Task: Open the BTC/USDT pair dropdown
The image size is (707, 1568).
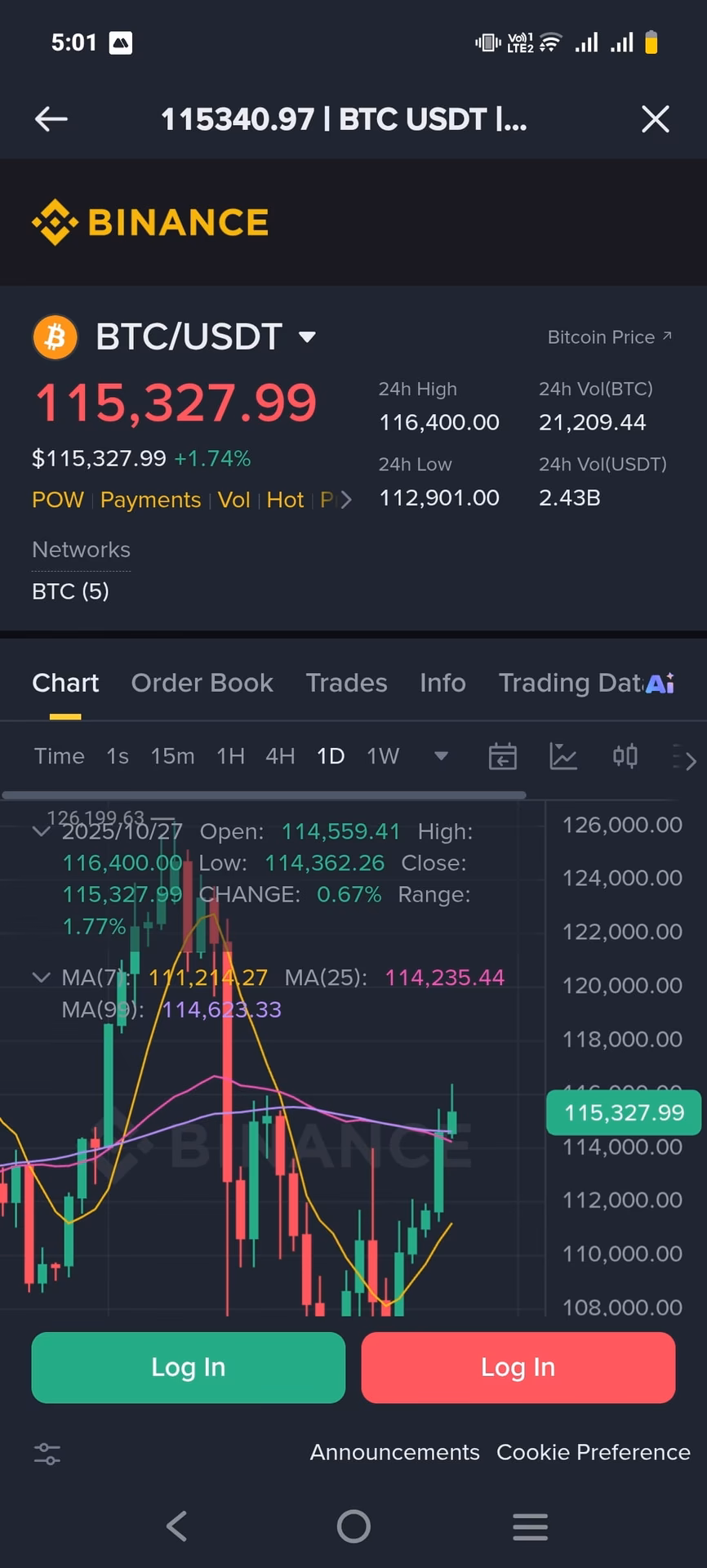Action: click(x=307, y=336)
